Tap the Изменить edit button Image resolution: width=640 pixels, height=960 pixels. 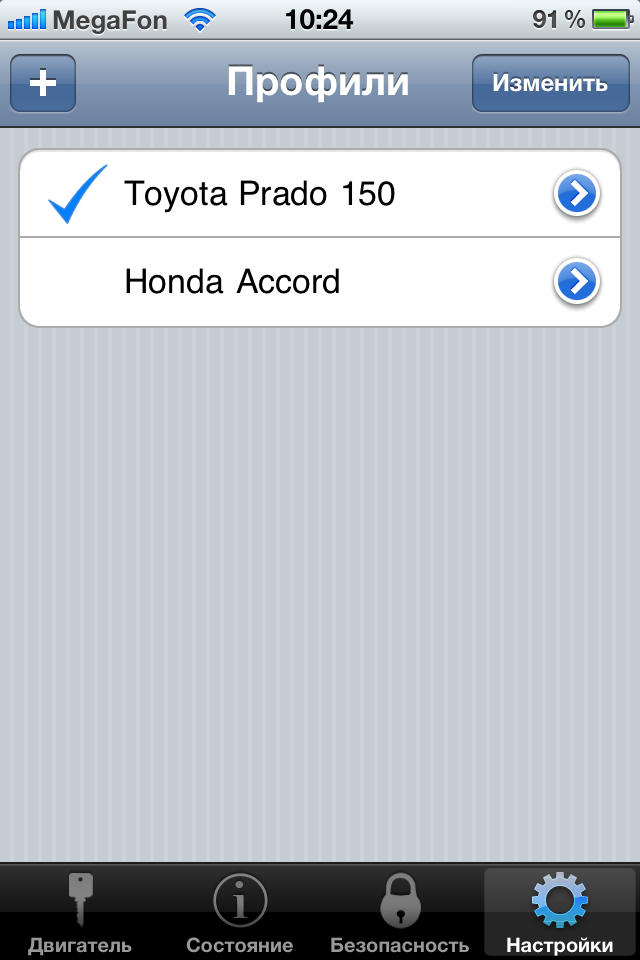(x=549, y=83)
